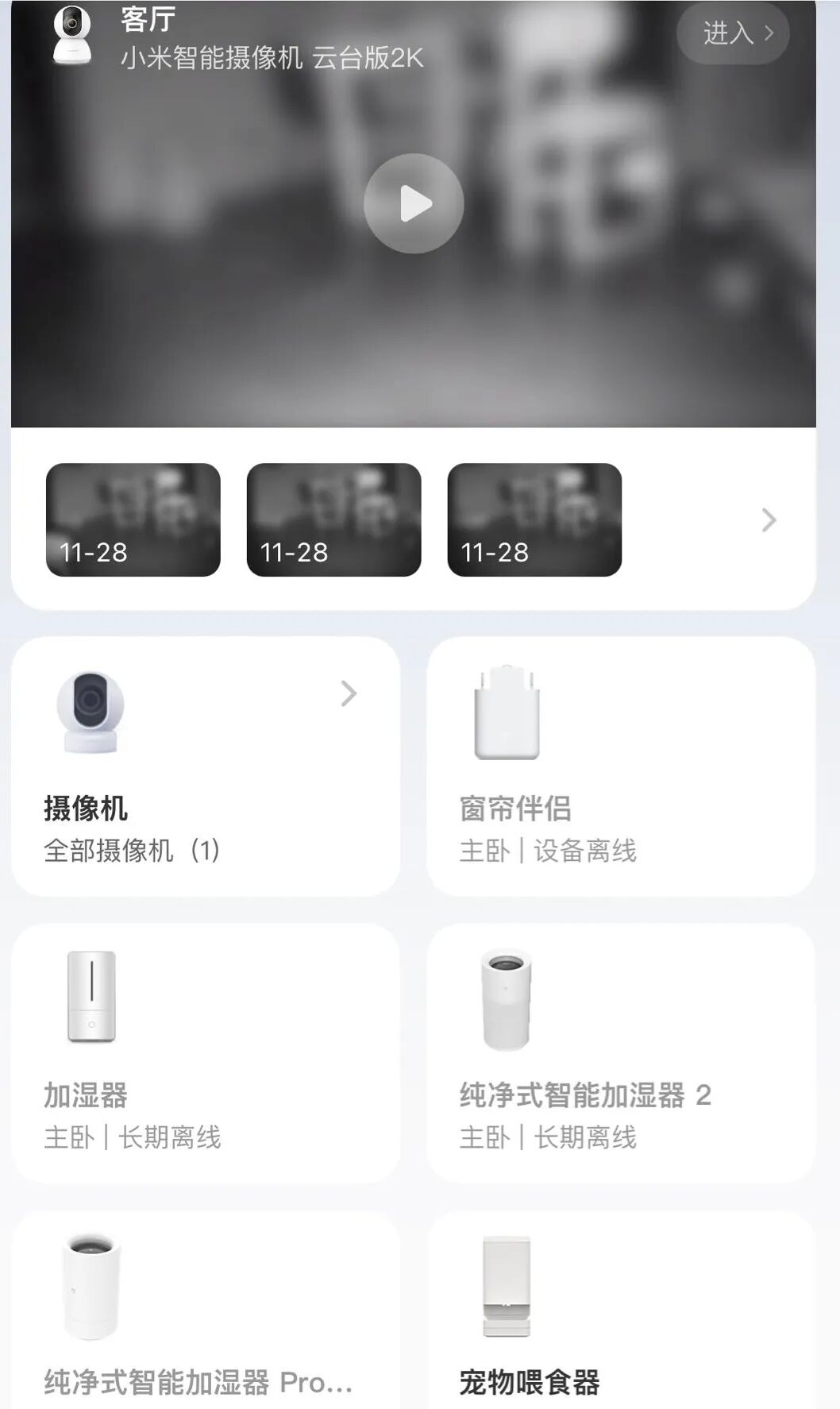840x1409 pixels.
Task: Open the 加湿器 device card
Action: 206,1053
